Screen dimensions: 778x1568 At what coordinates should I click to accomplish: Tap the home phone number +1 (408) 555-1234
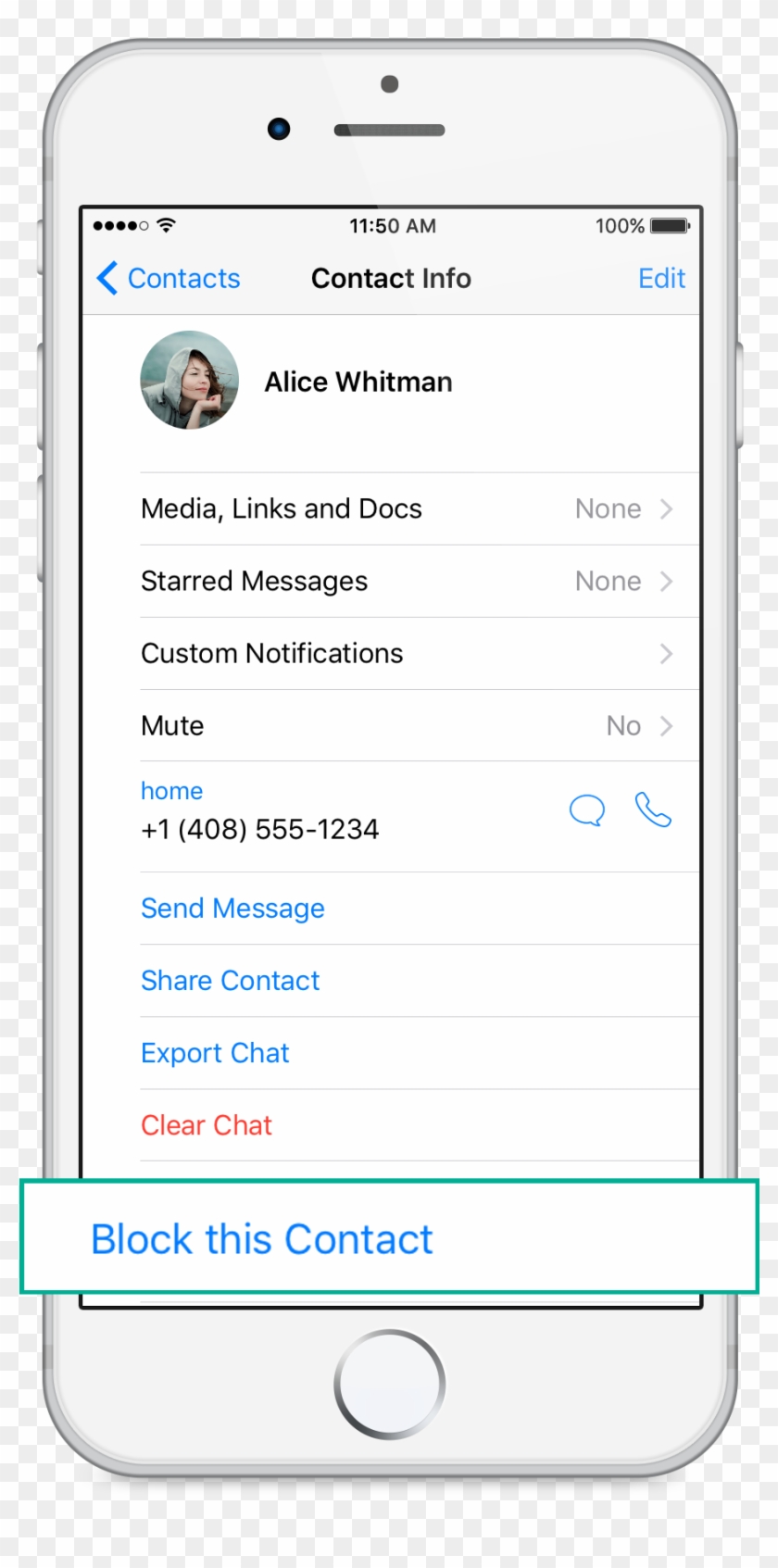[259, 829]
